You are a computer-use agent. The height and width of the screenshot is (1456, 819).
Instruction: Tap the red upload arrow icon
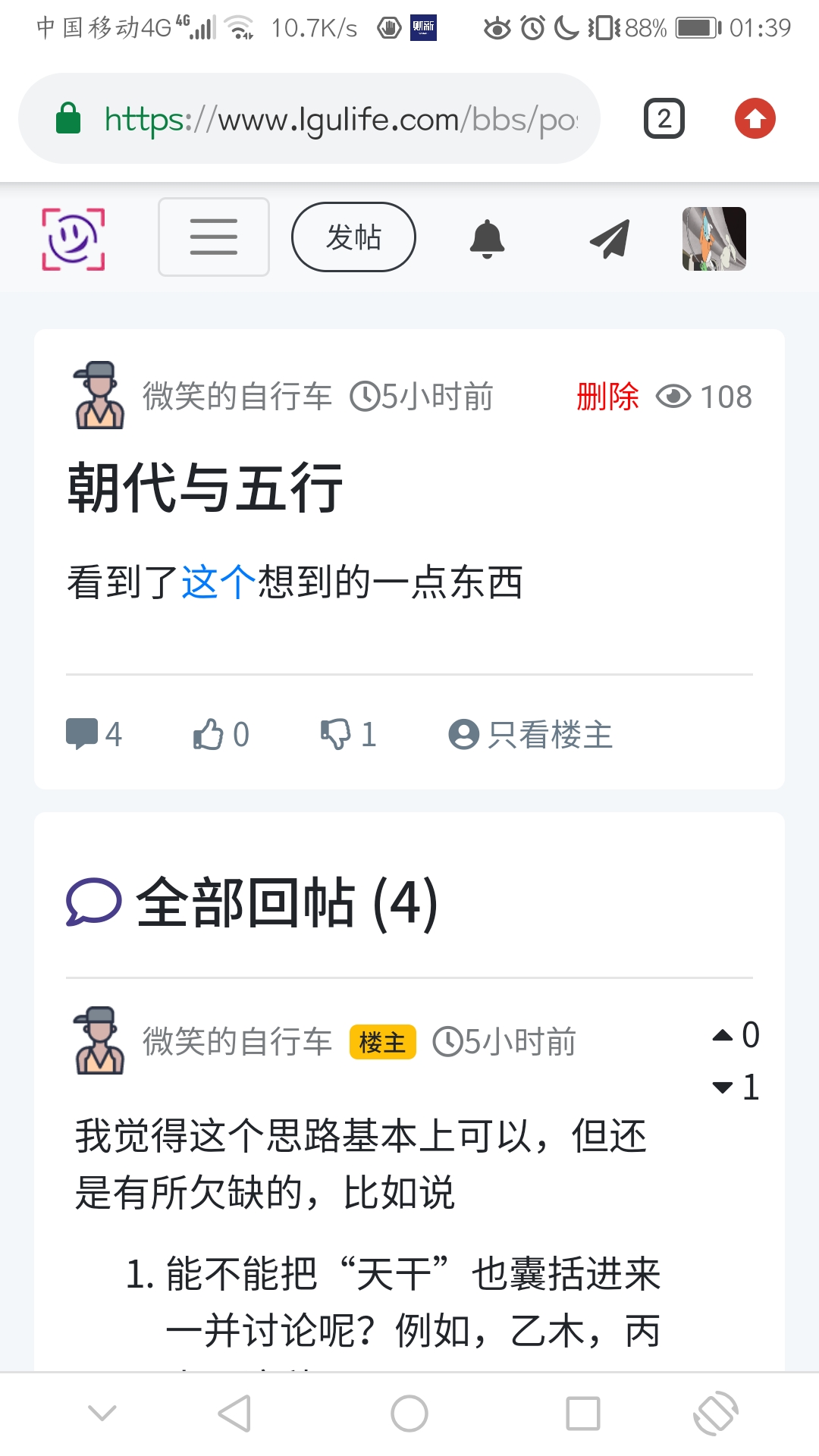point(755,119)
